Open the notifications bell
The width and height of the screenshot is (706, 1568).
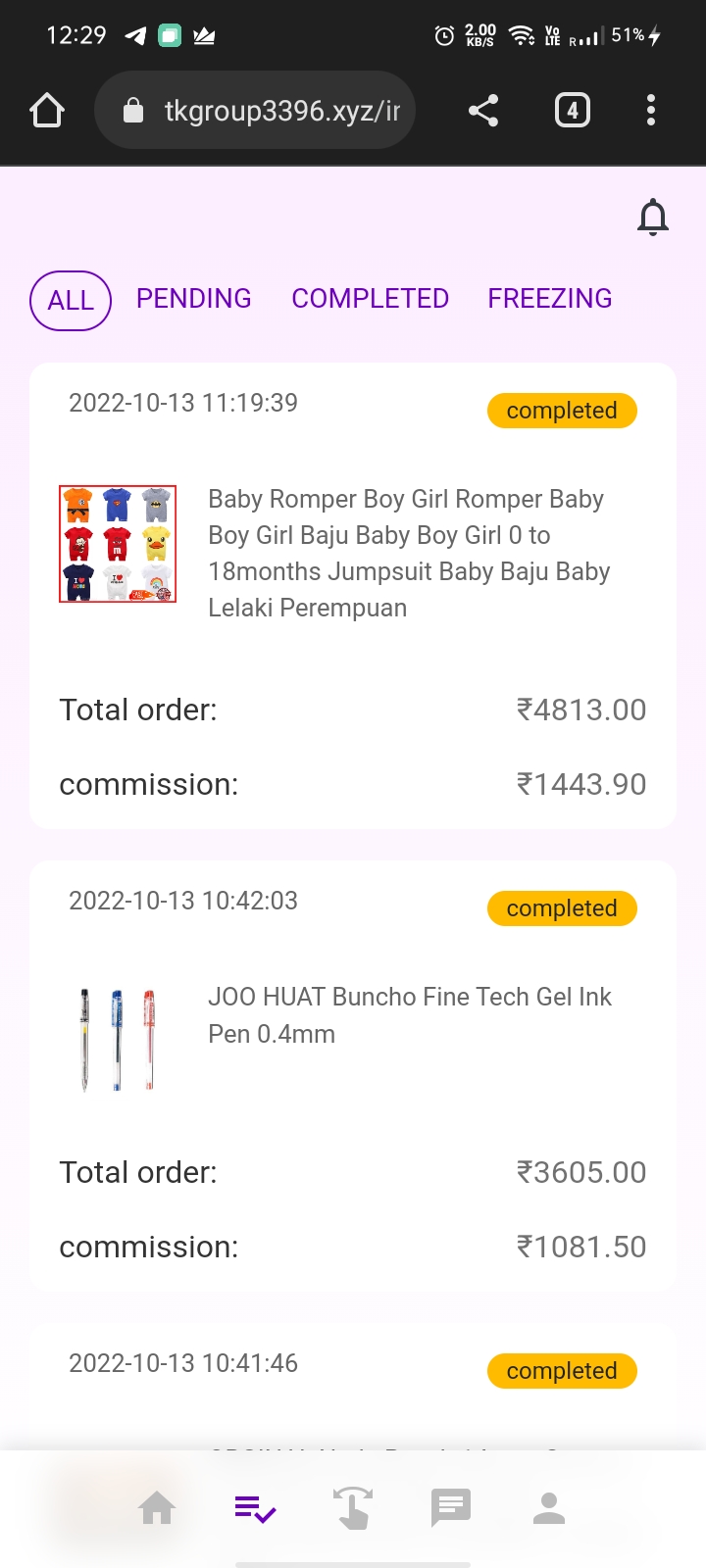click(x=653, y=218)
